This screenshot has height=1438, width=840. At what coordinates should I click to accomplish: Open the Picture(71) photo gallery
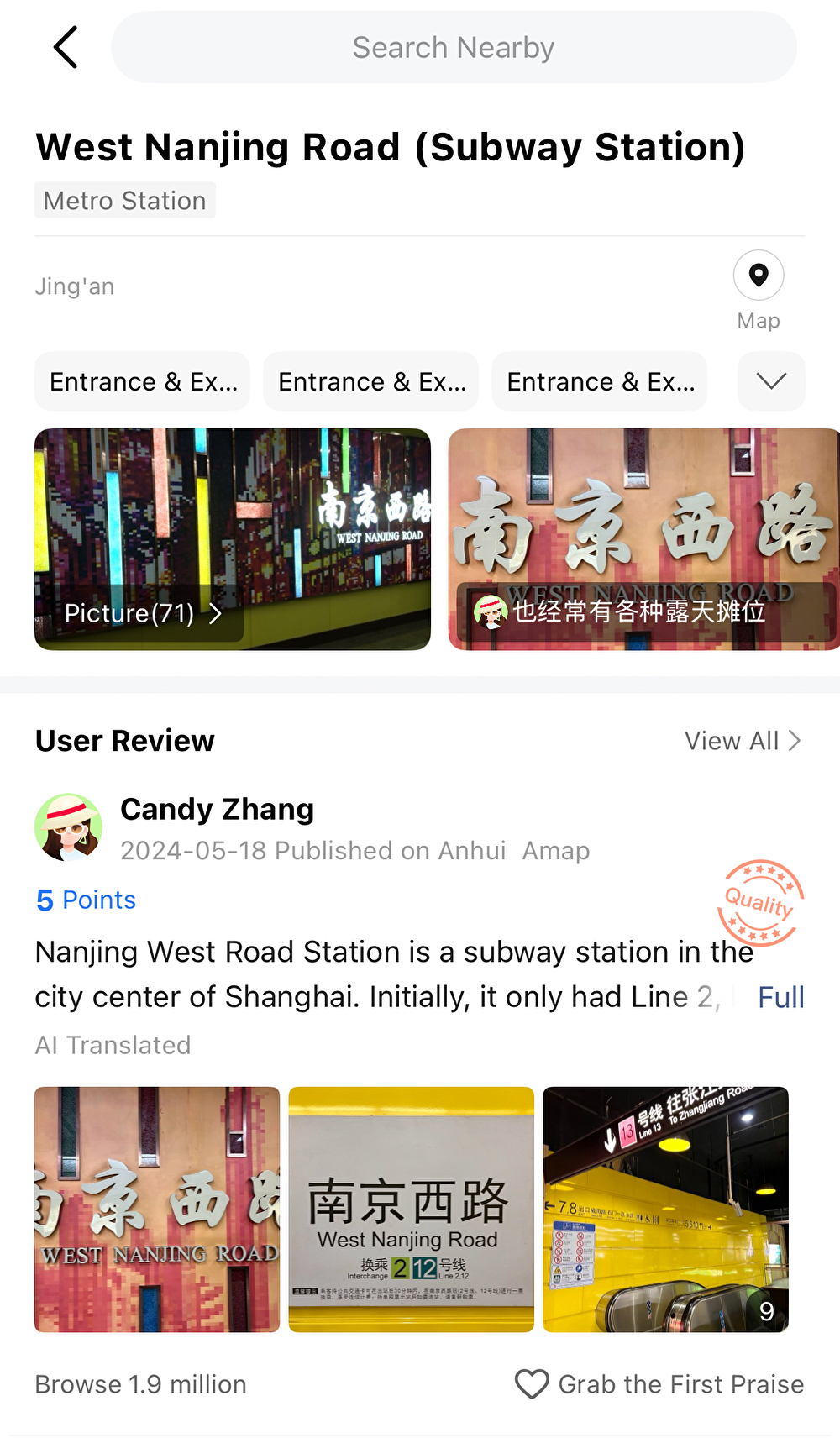point(143,613)
